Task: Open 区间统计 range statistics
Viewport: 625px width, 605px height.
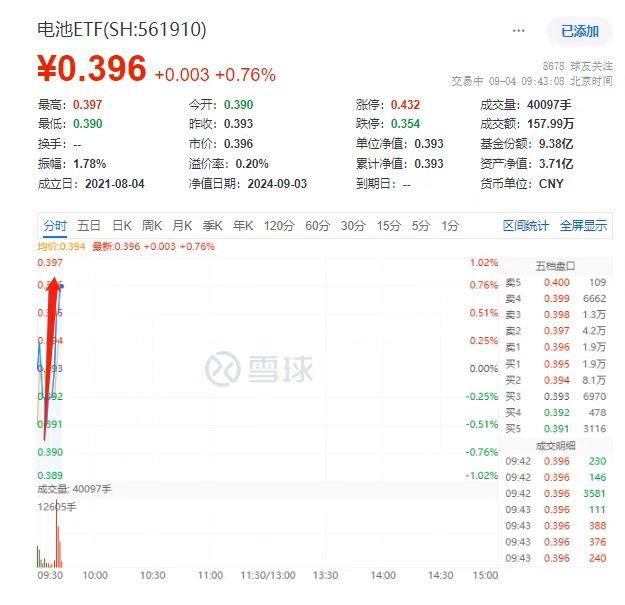Action: point(525,226)
